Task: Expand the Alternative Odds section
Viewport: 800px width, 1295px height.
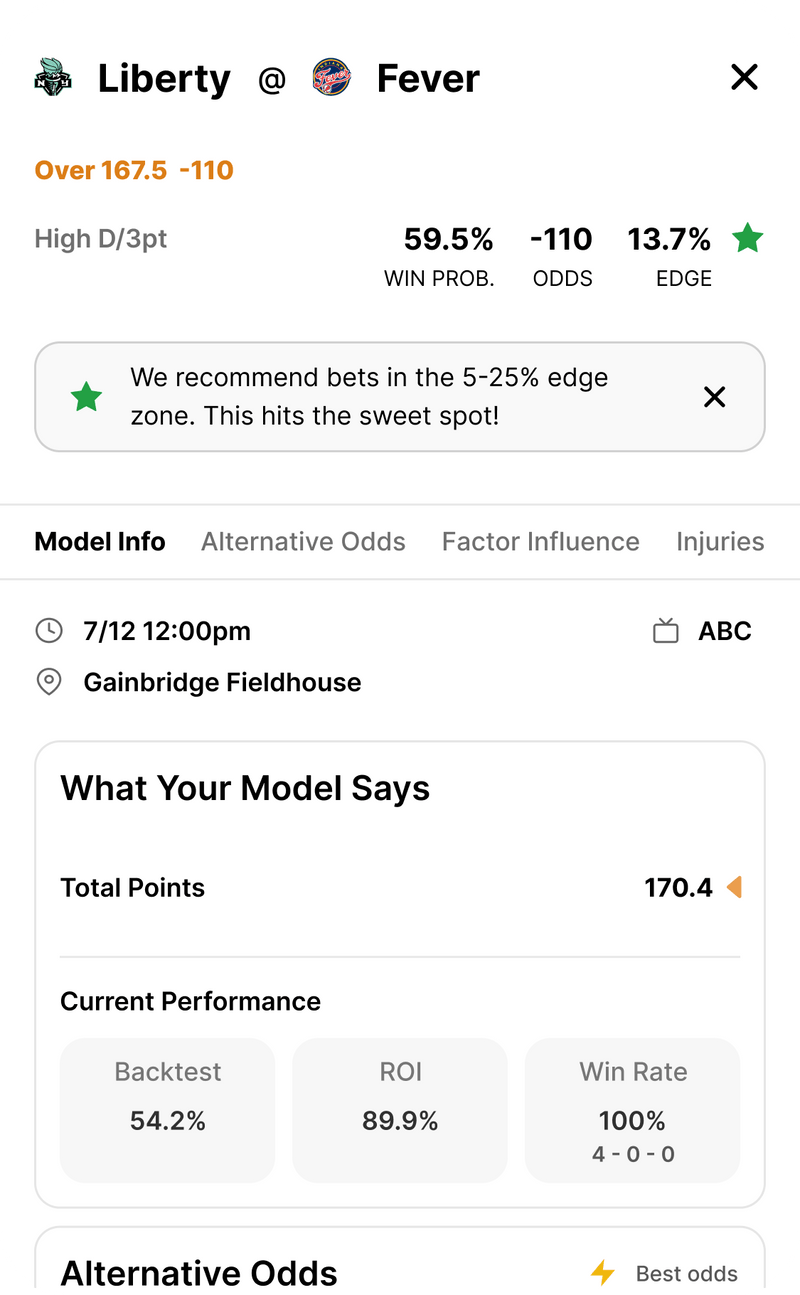Action: click(200, 1273)
